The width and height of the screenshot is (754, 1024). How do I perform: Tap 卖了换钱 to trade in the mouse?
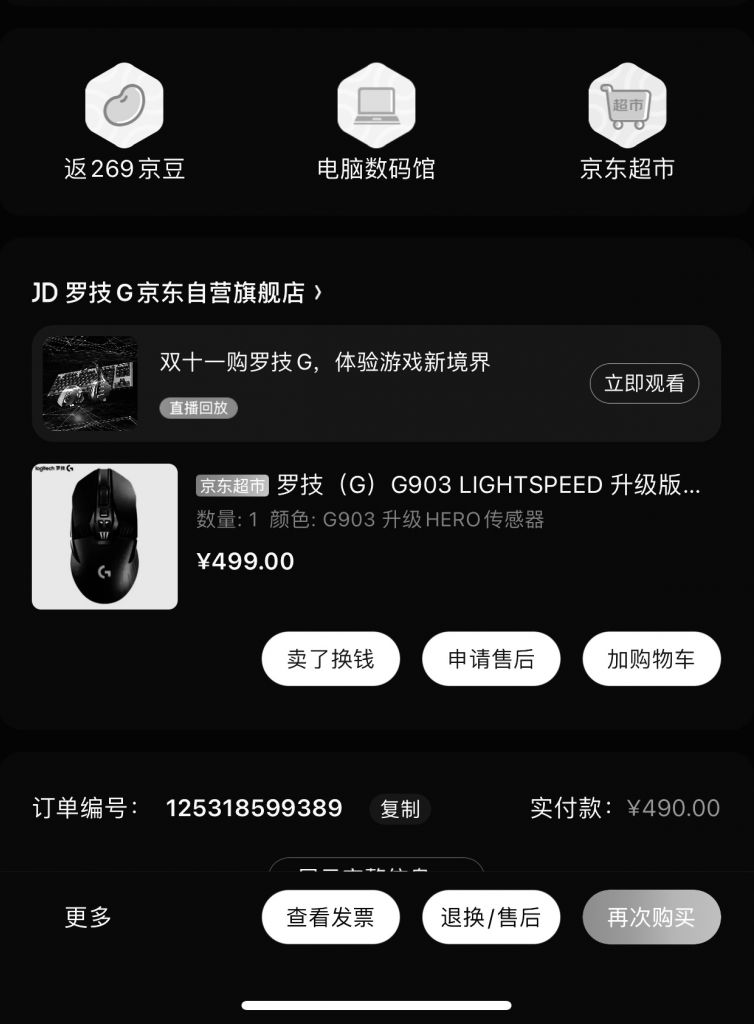click(x=331, y=658)
